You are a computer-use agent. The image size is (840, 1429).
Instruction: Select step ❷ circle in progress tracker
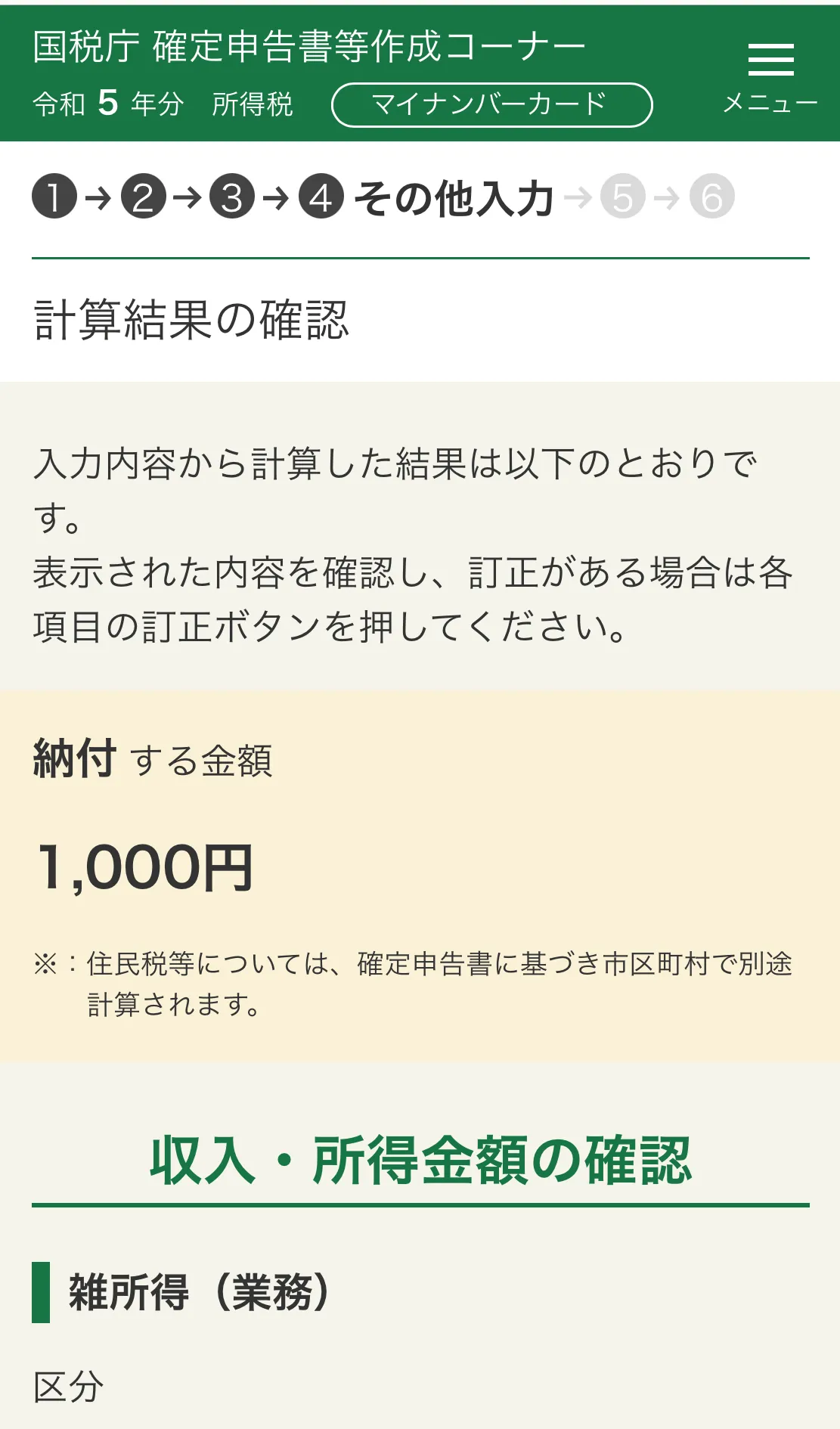tap(144, 198)
